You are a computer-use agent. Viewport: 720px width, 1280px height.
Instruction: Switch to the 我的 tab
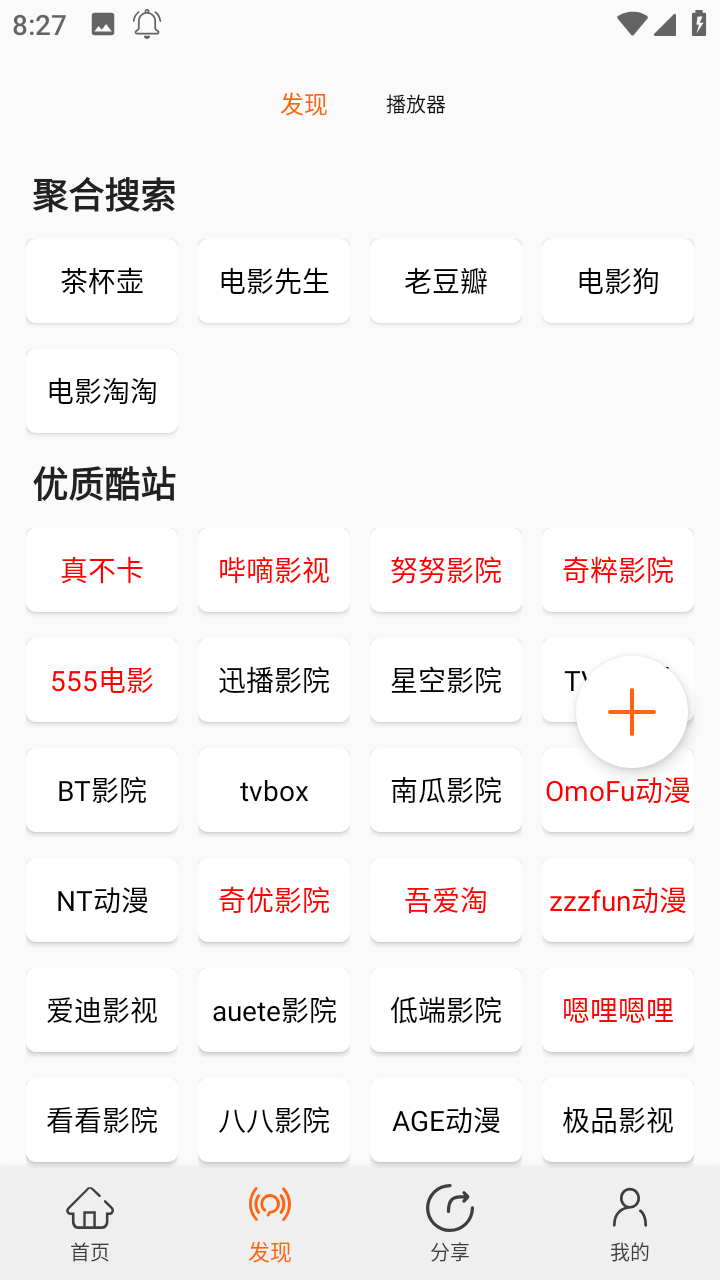coord(630,1222)
